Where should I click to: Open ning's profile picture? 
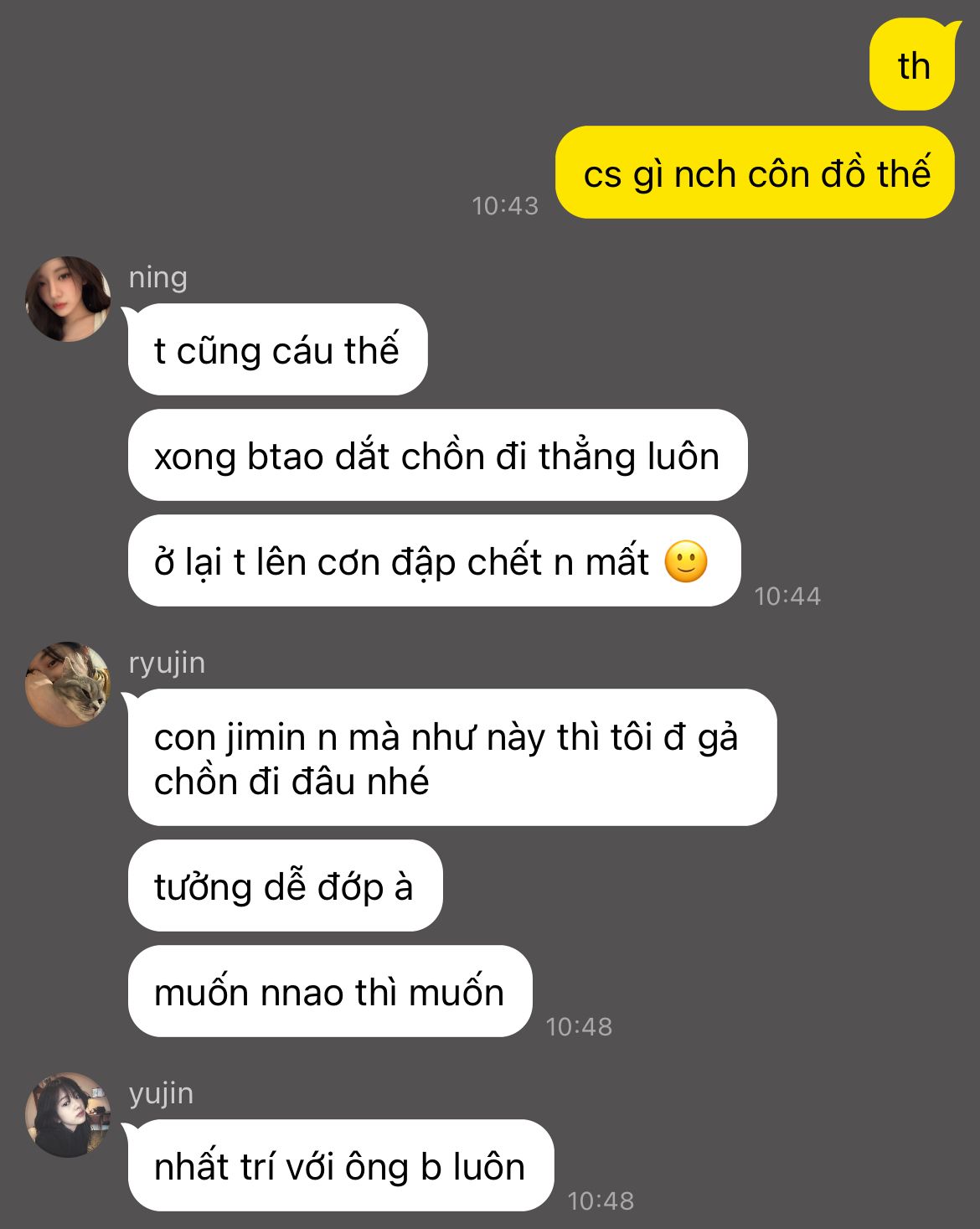pos(68,299)
